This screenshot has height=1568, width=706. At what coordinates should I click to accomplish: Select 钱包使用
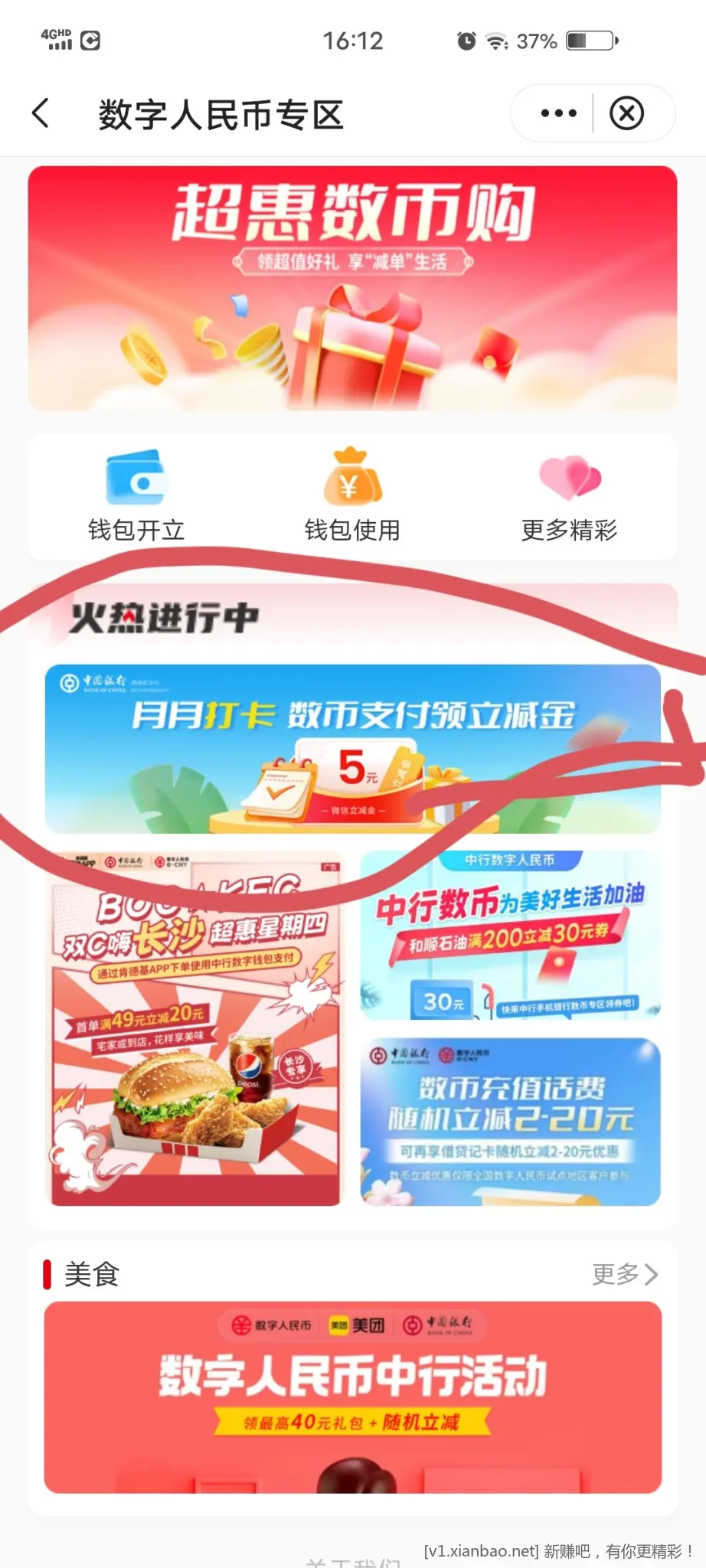coord(352,496)
